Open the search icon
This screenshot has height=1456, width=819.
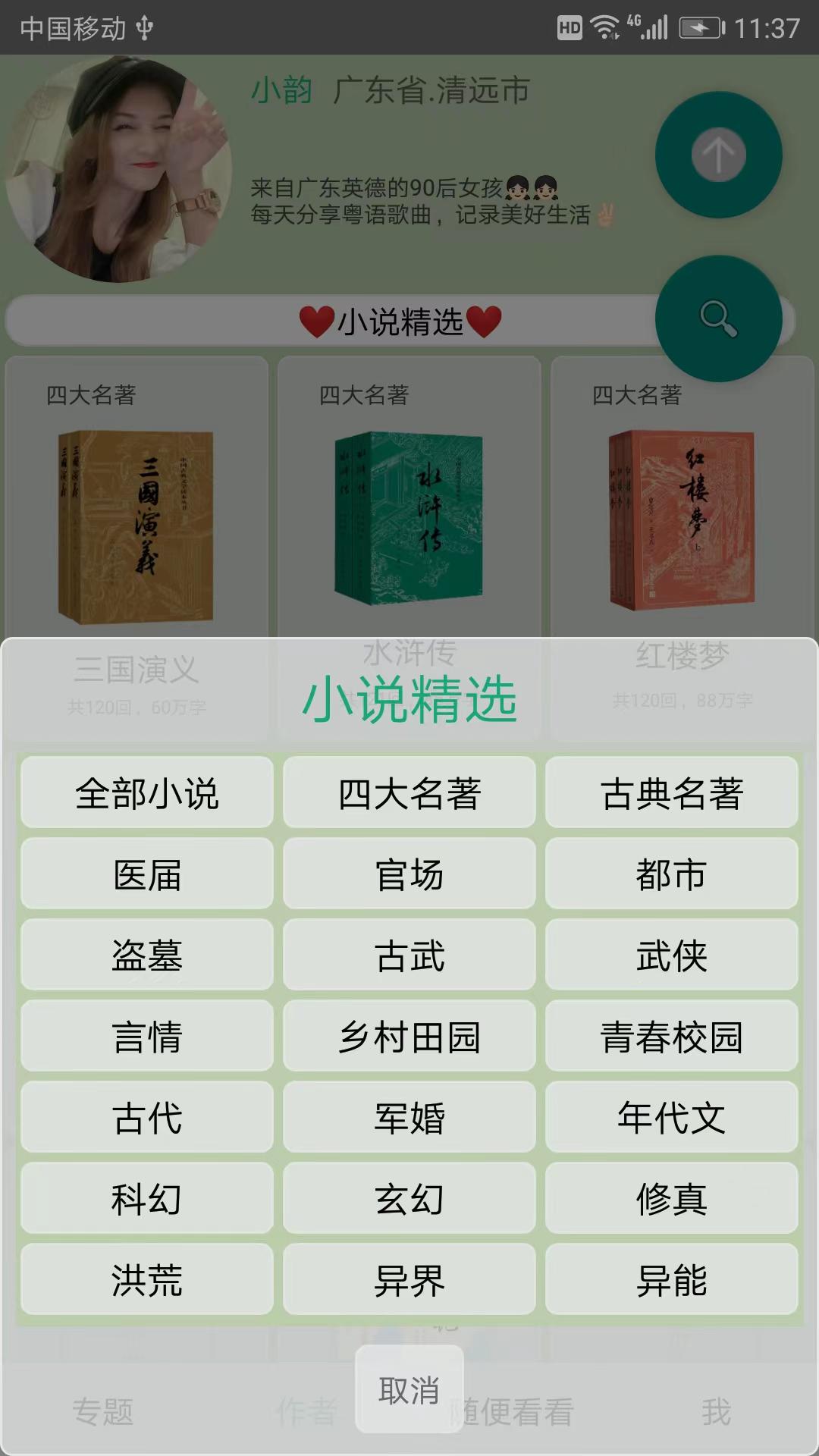pos(716,319)
